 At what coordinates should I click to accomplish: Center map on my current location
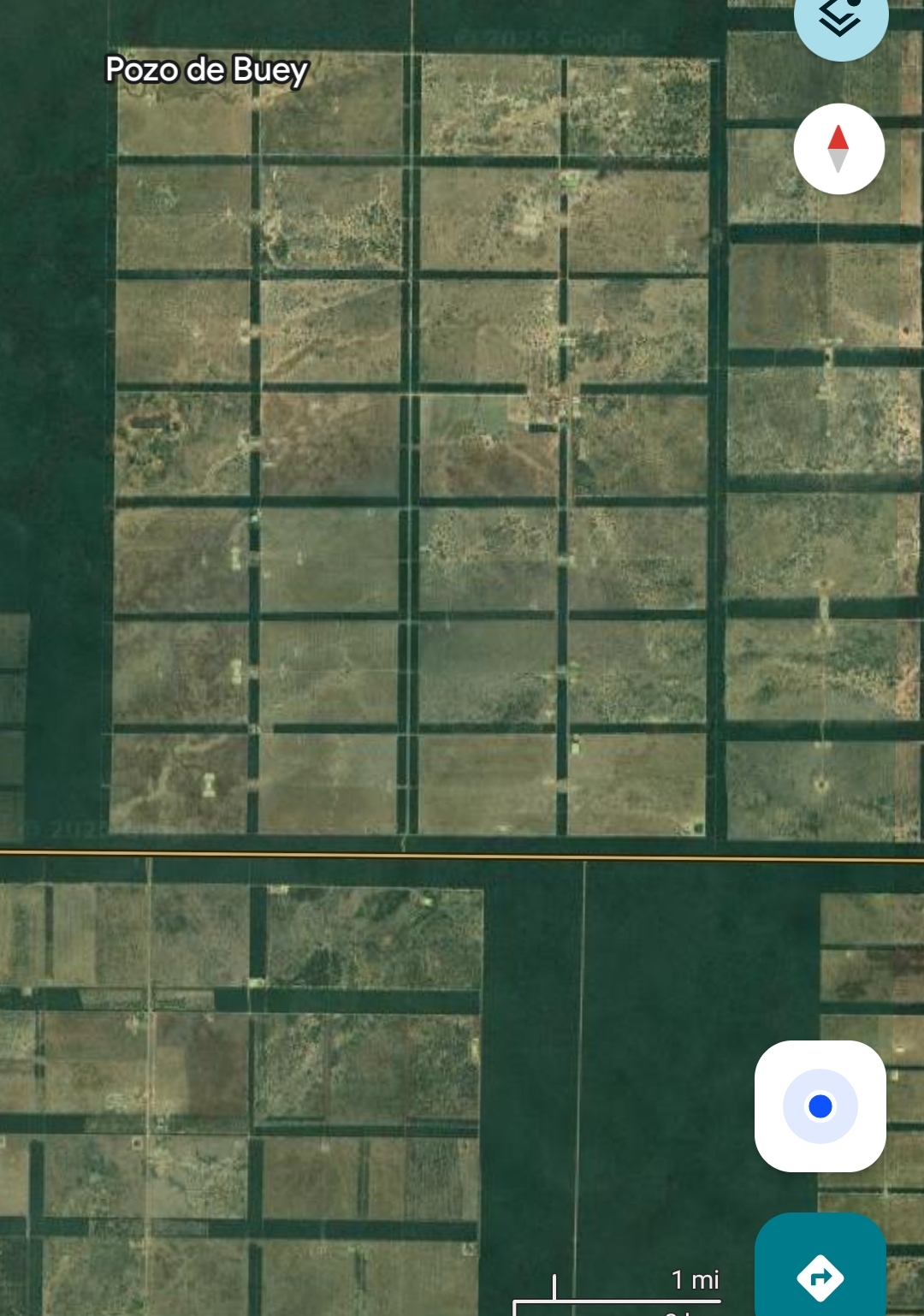(x=820, y=1106)
